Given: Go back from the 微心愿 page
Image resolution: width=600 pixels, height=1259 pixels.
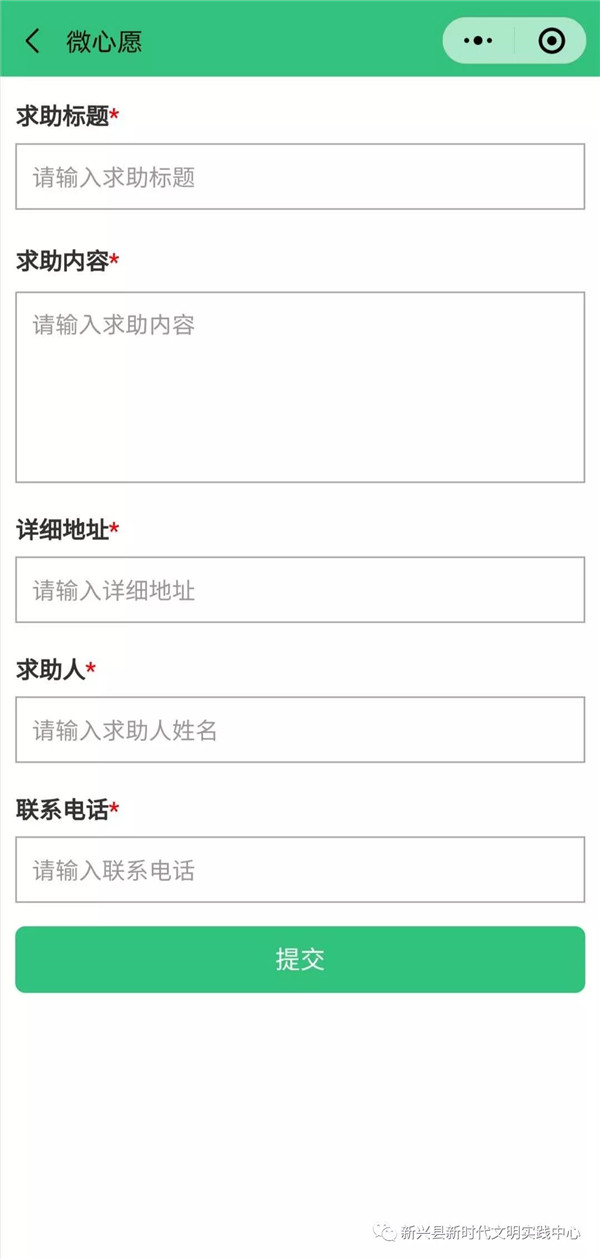Looking at the screenshot, I should click(x=33, y=41).
